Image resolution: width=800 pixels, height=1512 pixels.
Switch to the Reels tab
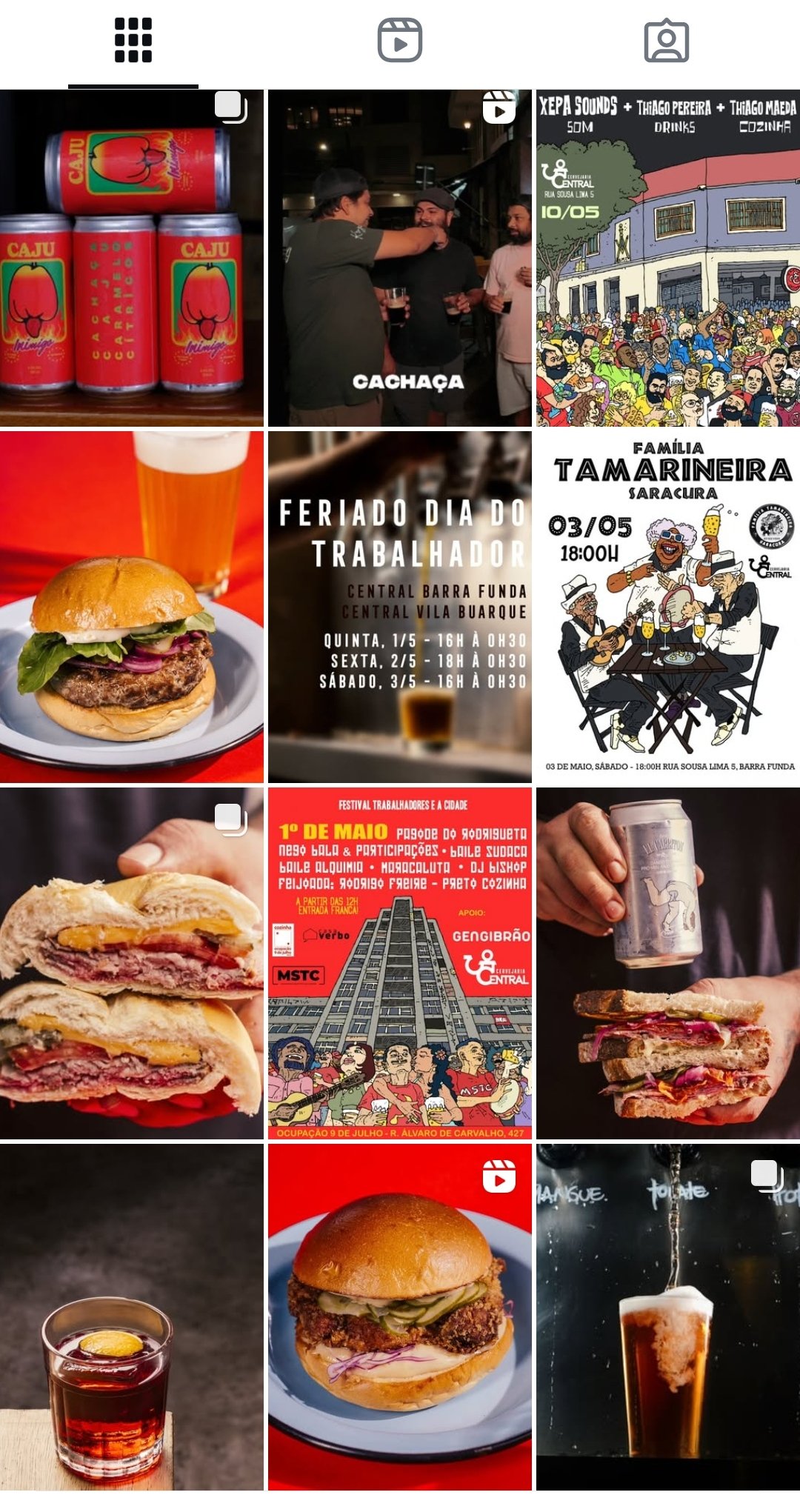tap(400, 41)
